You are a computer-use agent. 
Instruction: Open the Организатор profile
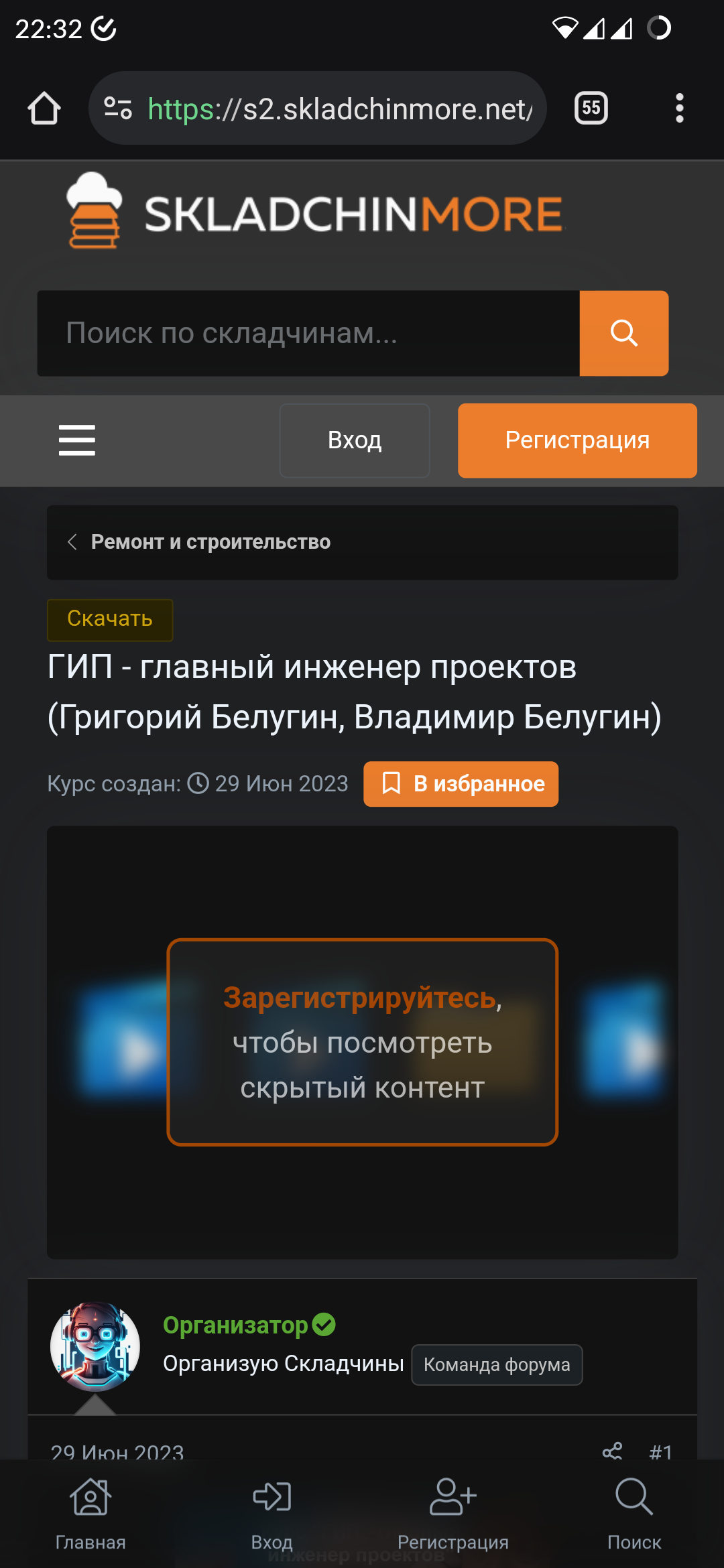[x=236, y=1325]
